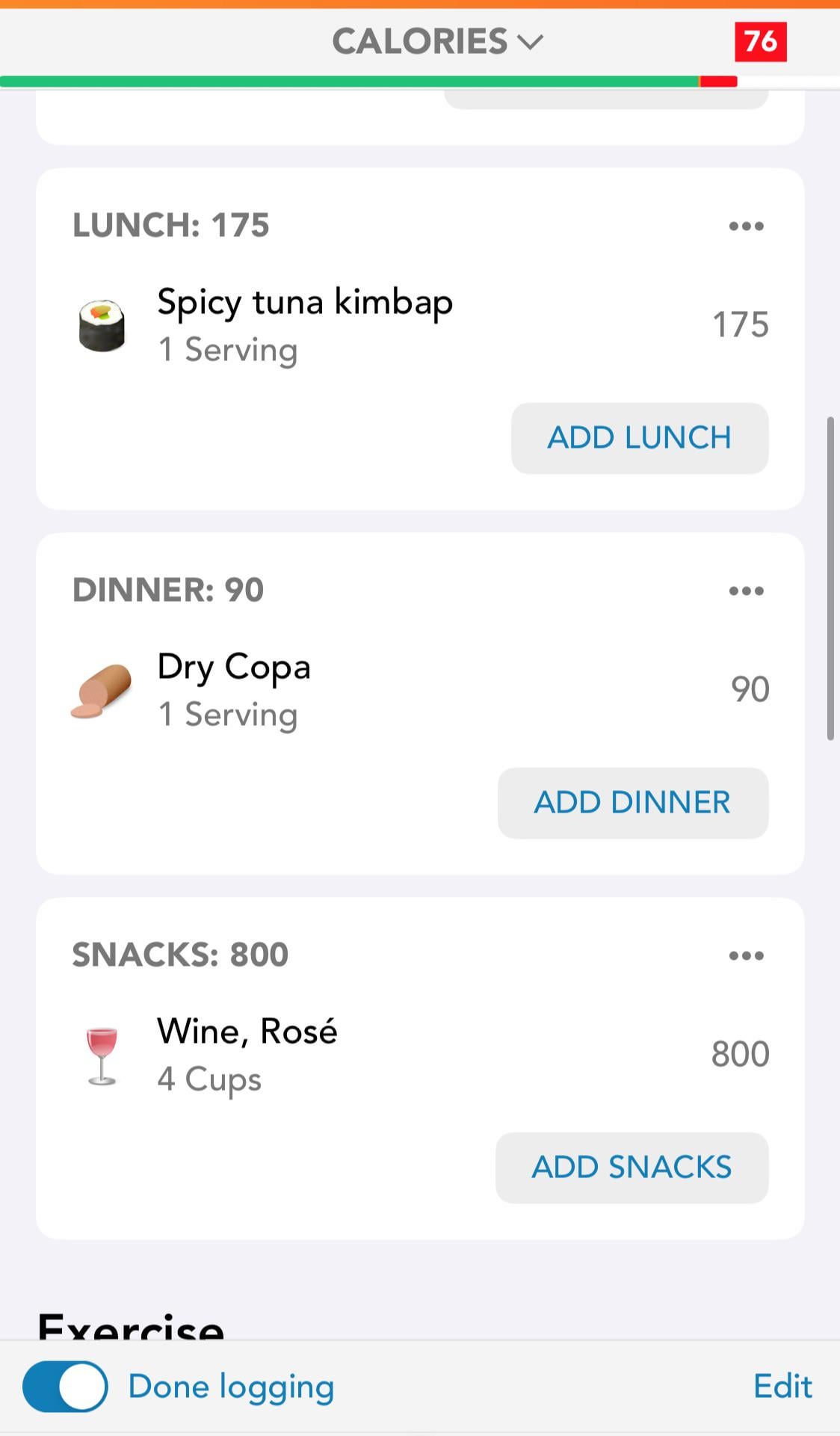Tap Edit in the bottom bar
This screenshot has height=1436, width=840.
[782, 1387]
